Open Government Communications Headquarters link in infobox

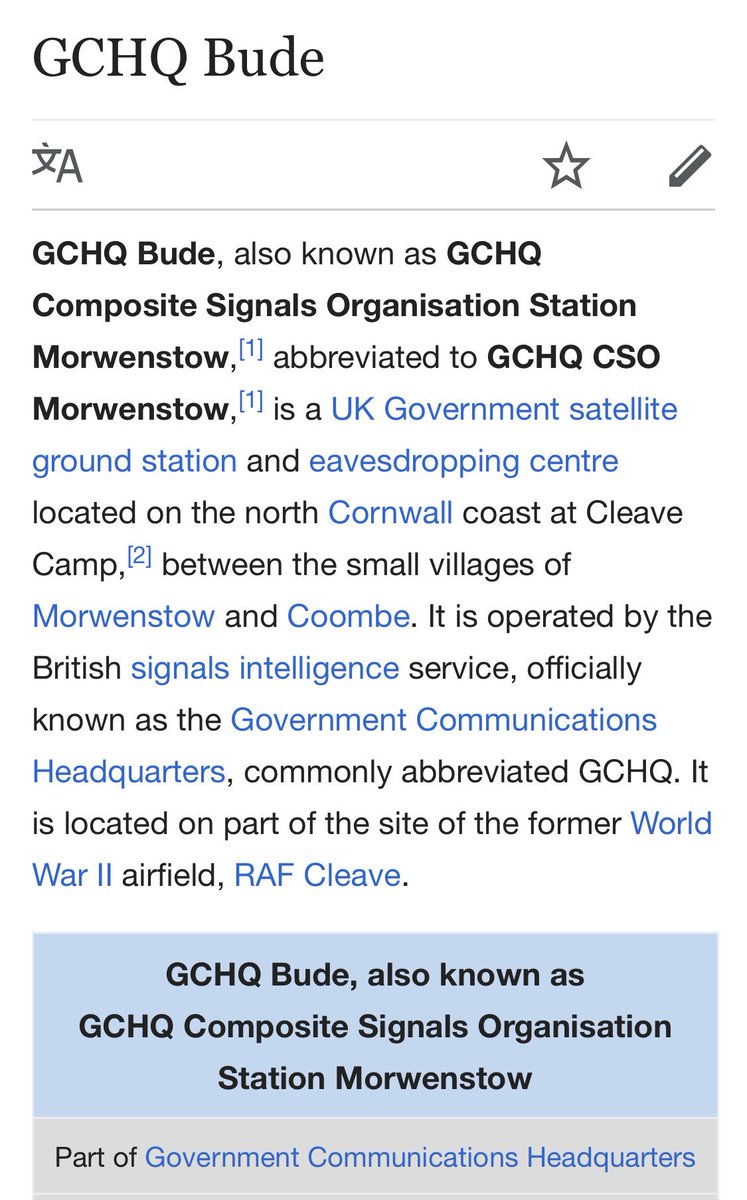(x=420, y=1158)
